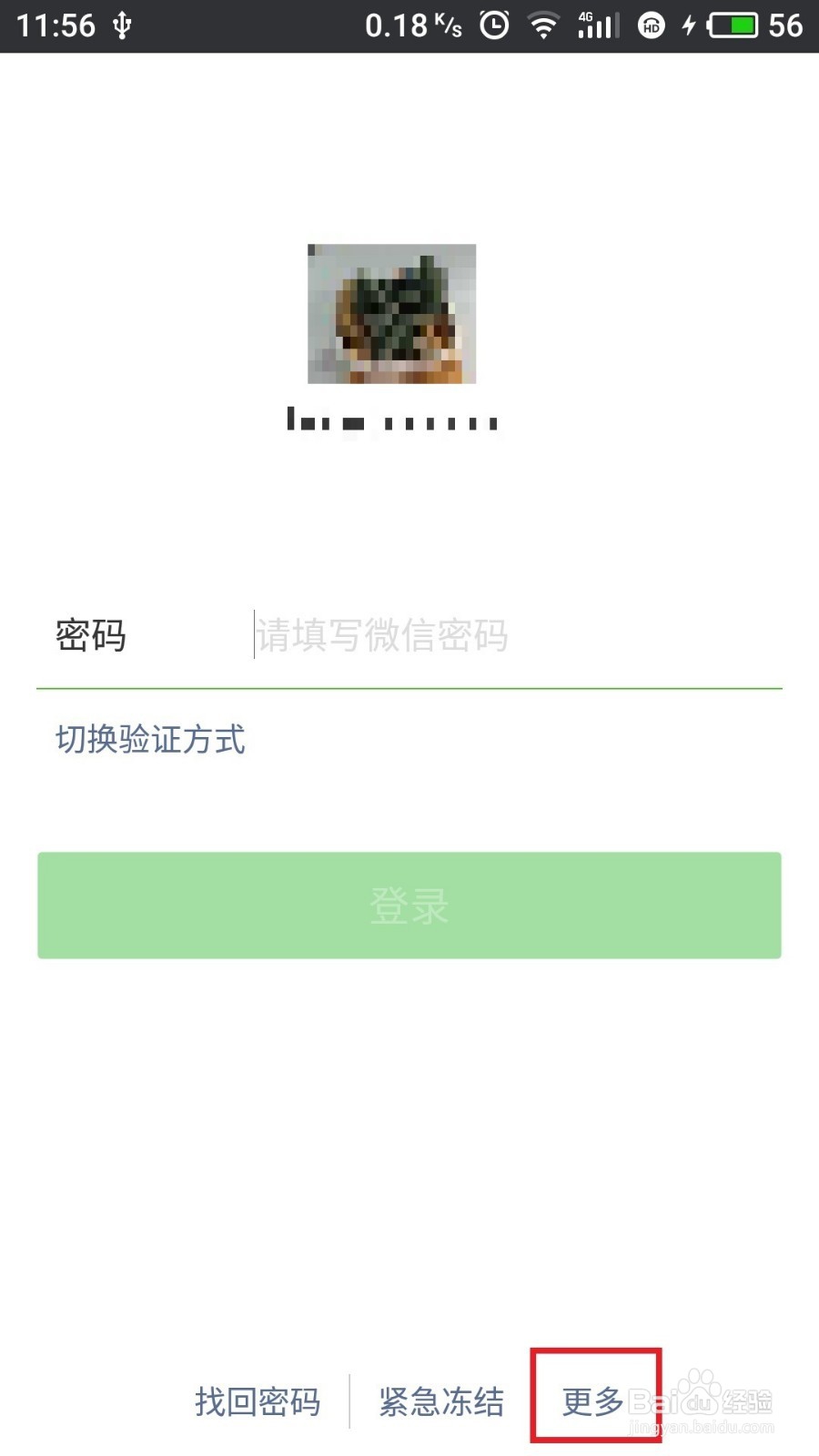Tap the 登录 login button

[x=409, y=905]
